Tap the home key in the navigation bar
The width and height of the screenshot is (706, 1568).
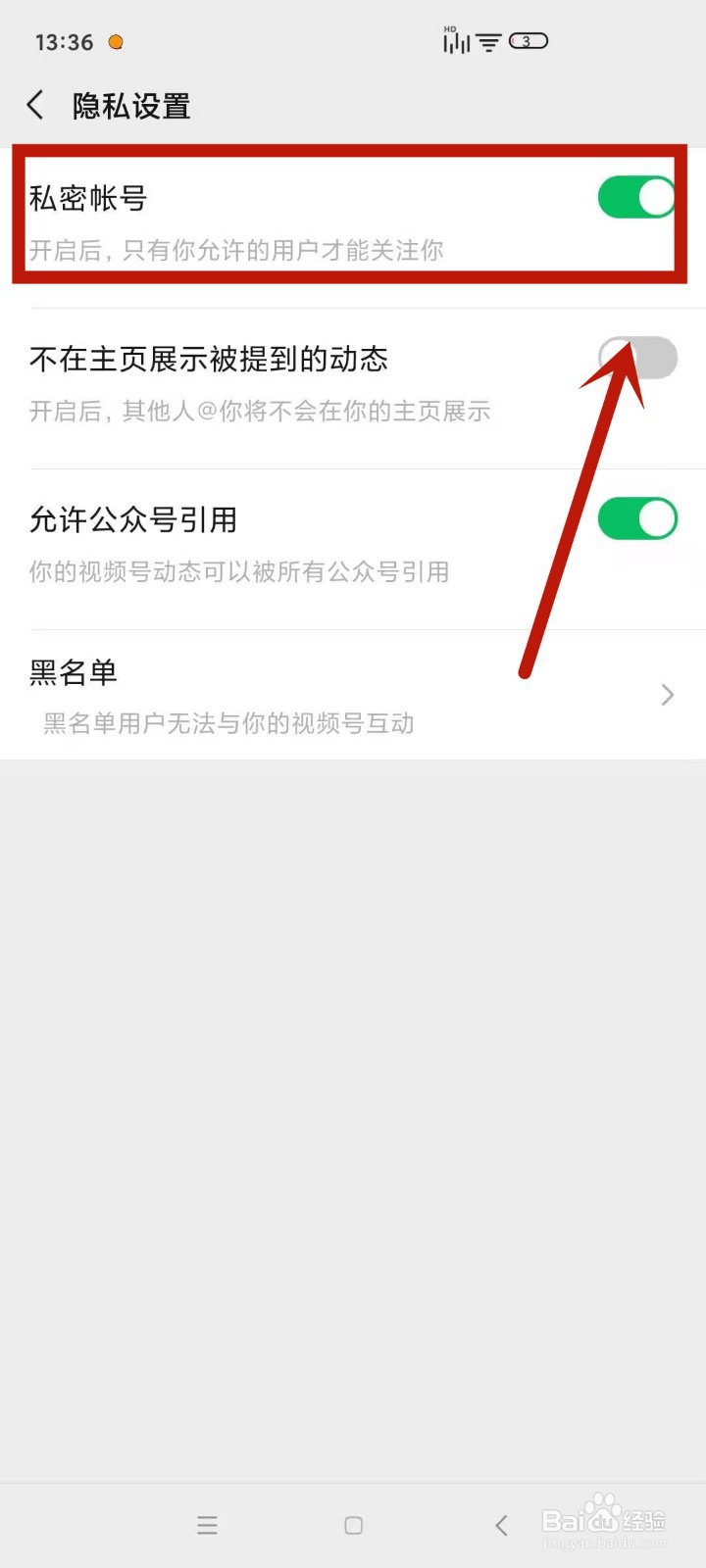point(352,1525)
